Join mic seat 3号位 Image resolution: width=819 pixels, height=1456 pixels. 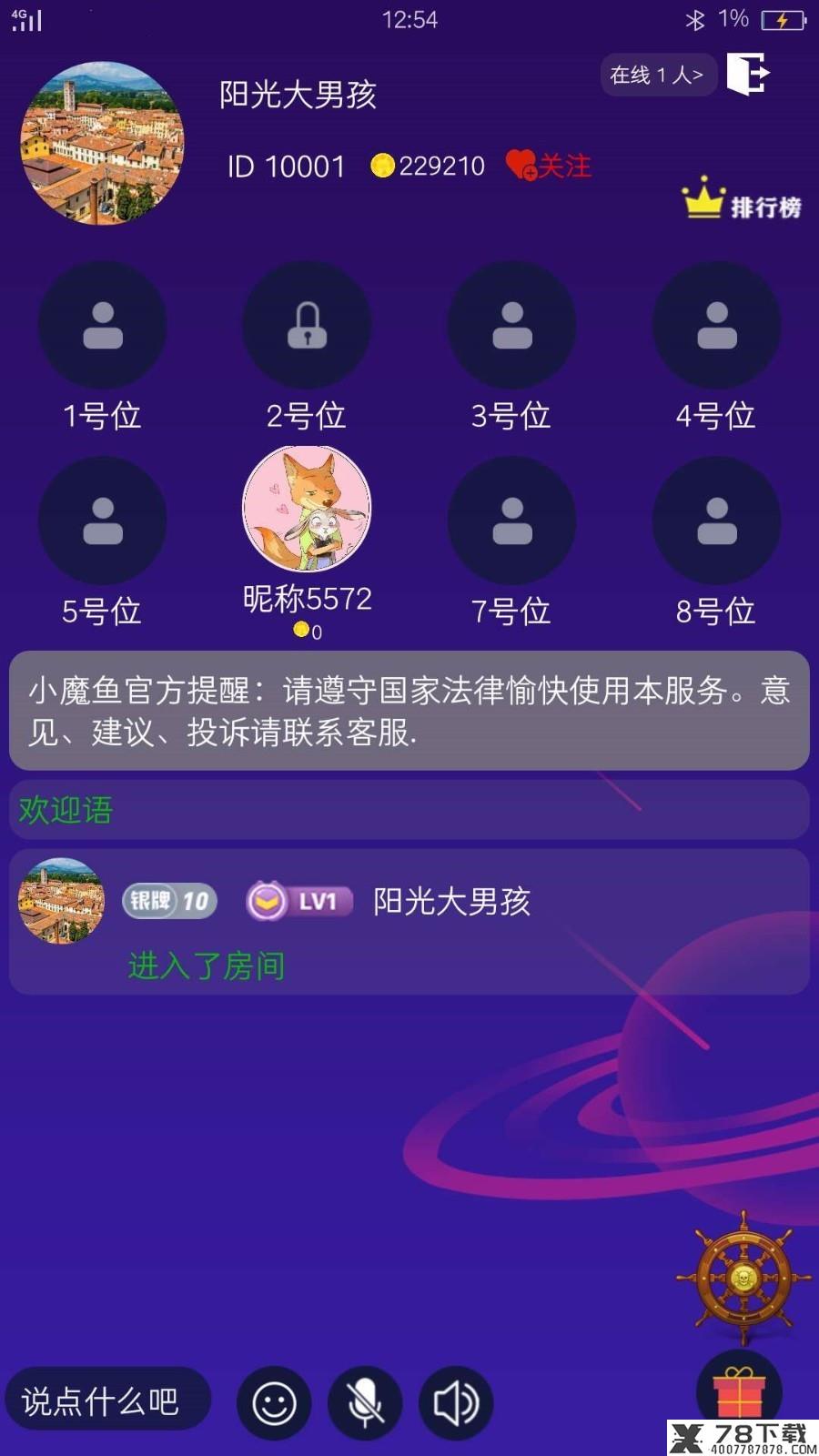tap(511, 326)
